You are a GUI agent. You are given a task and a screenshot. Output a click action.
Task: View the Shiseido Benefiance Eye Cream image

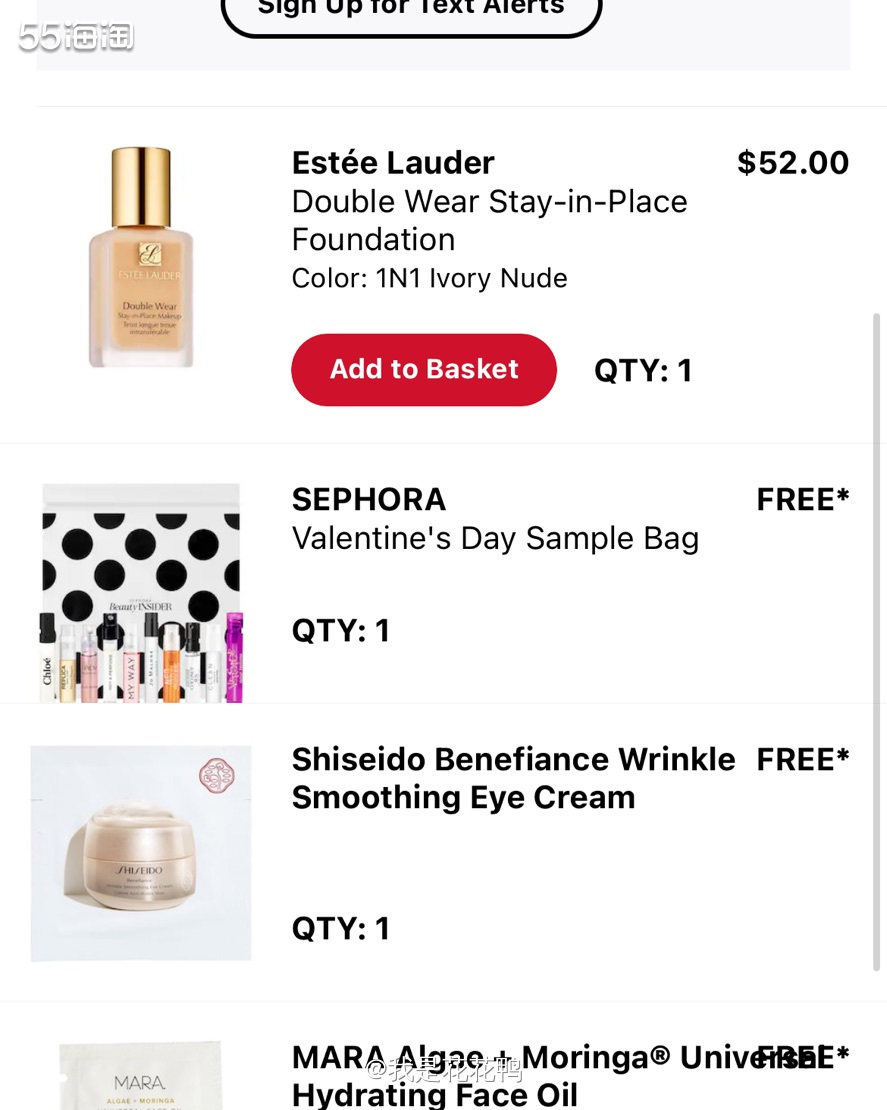[141, 853]
